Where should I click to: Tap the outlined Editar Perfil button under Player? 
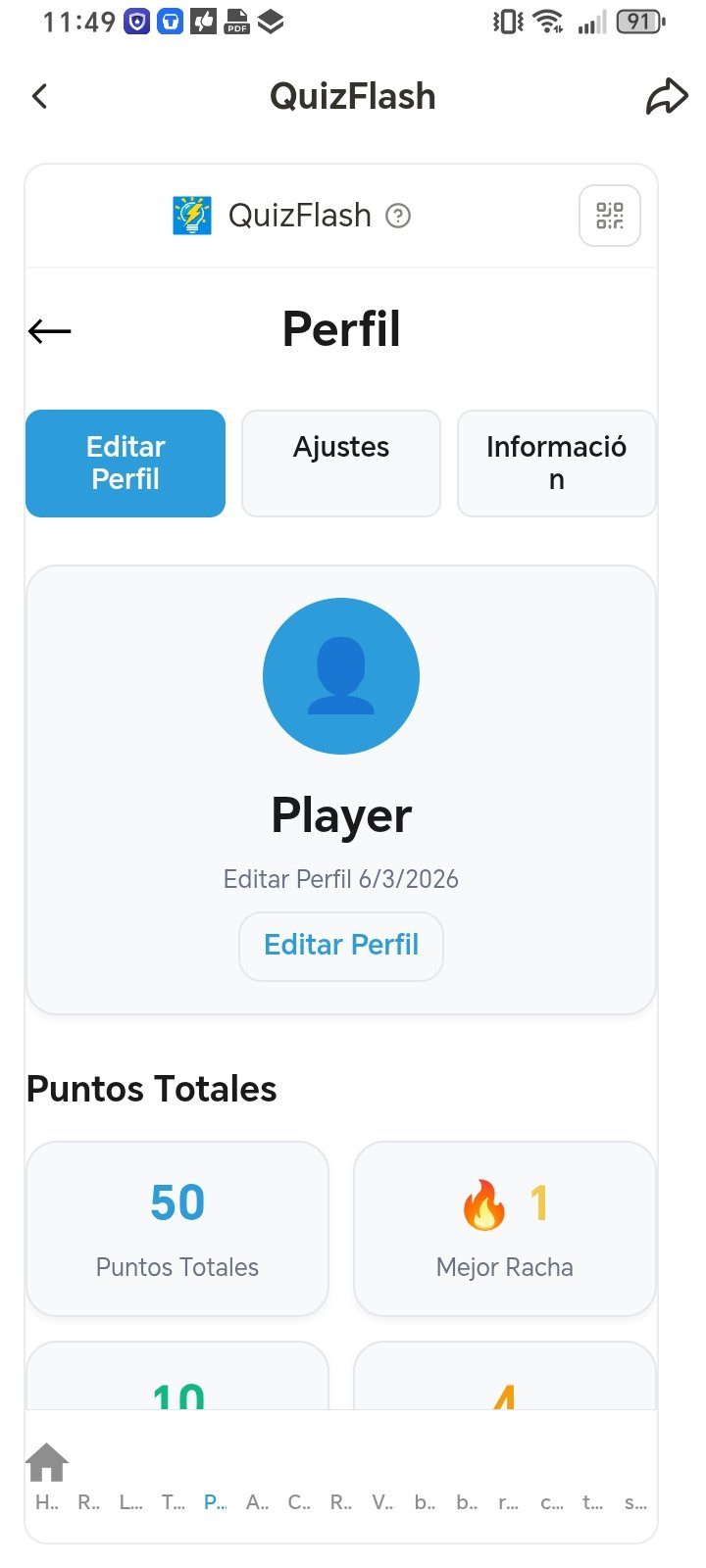(341, 946)
